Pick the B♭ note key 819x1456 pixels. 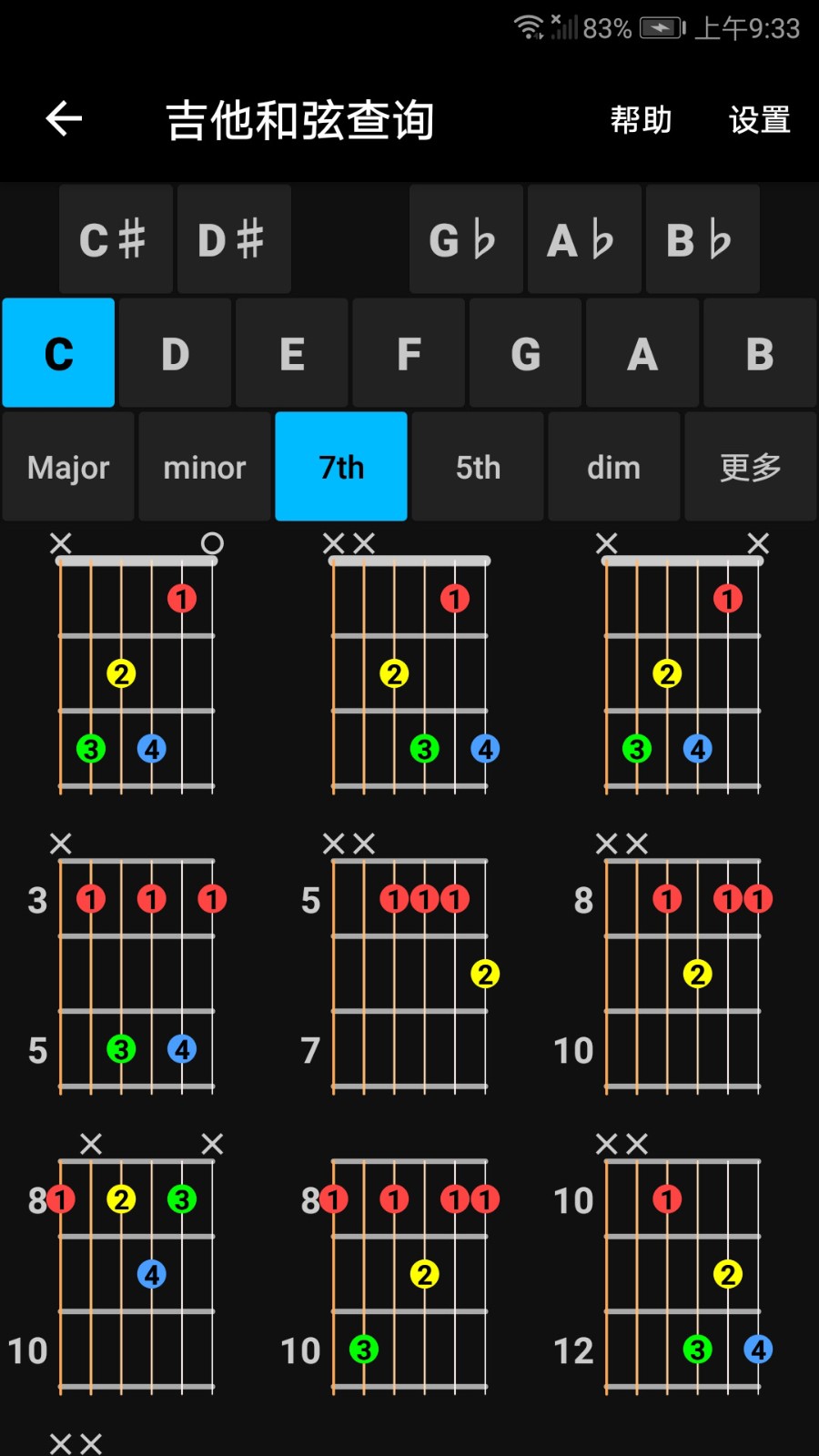pos(702,239)
